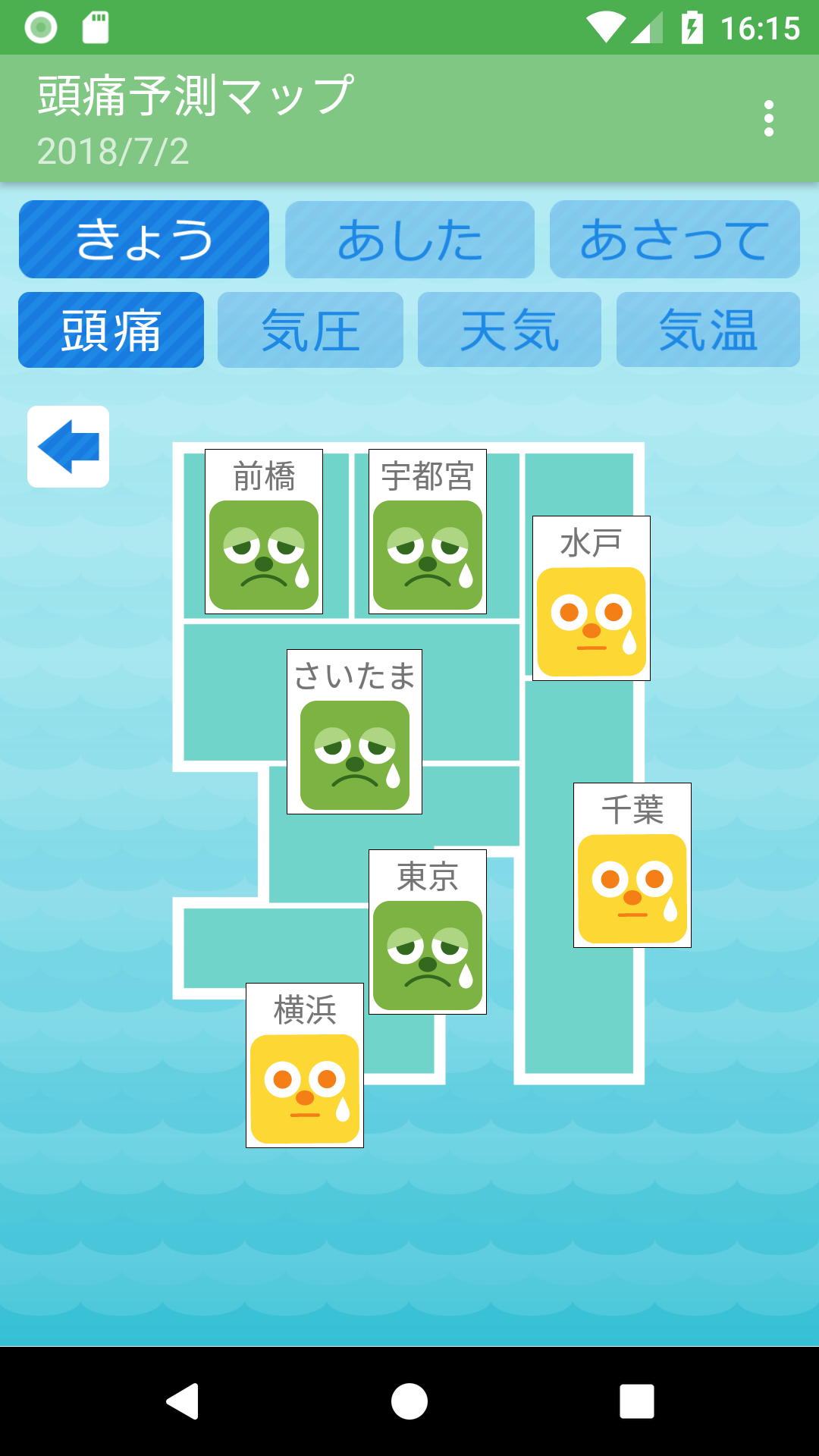The height and width of the screenshot is (1456, 819).
Task: Open the 宇都宮 city forecast card
Action: pos(428,532)
